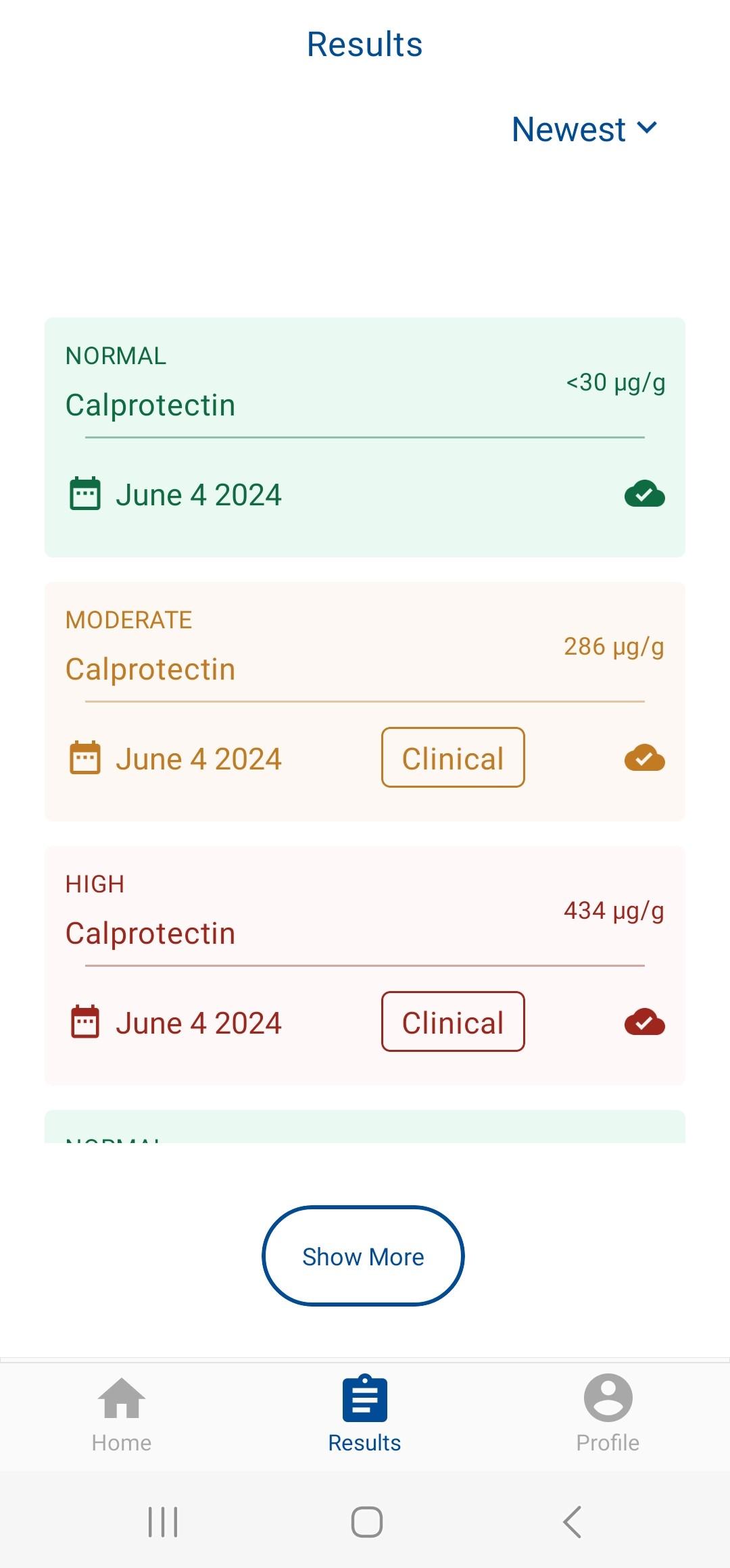Open the Newest sort dropdown
Viewport: 730px width, 1568px height.
click(584, 129)
